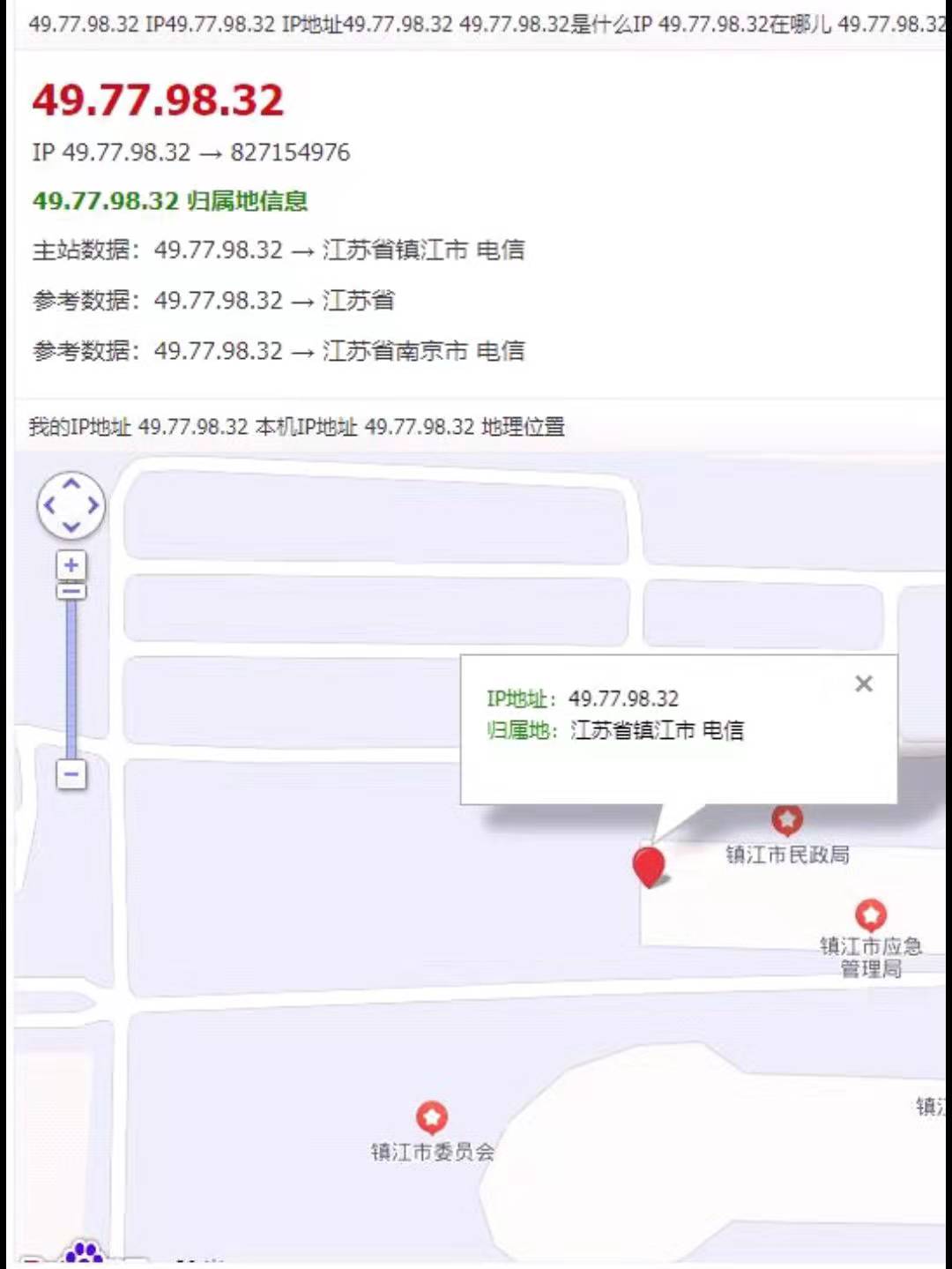Zoom in with the plus button
The height and width of the screenshot is (1269, 952).
click(71, 564)
